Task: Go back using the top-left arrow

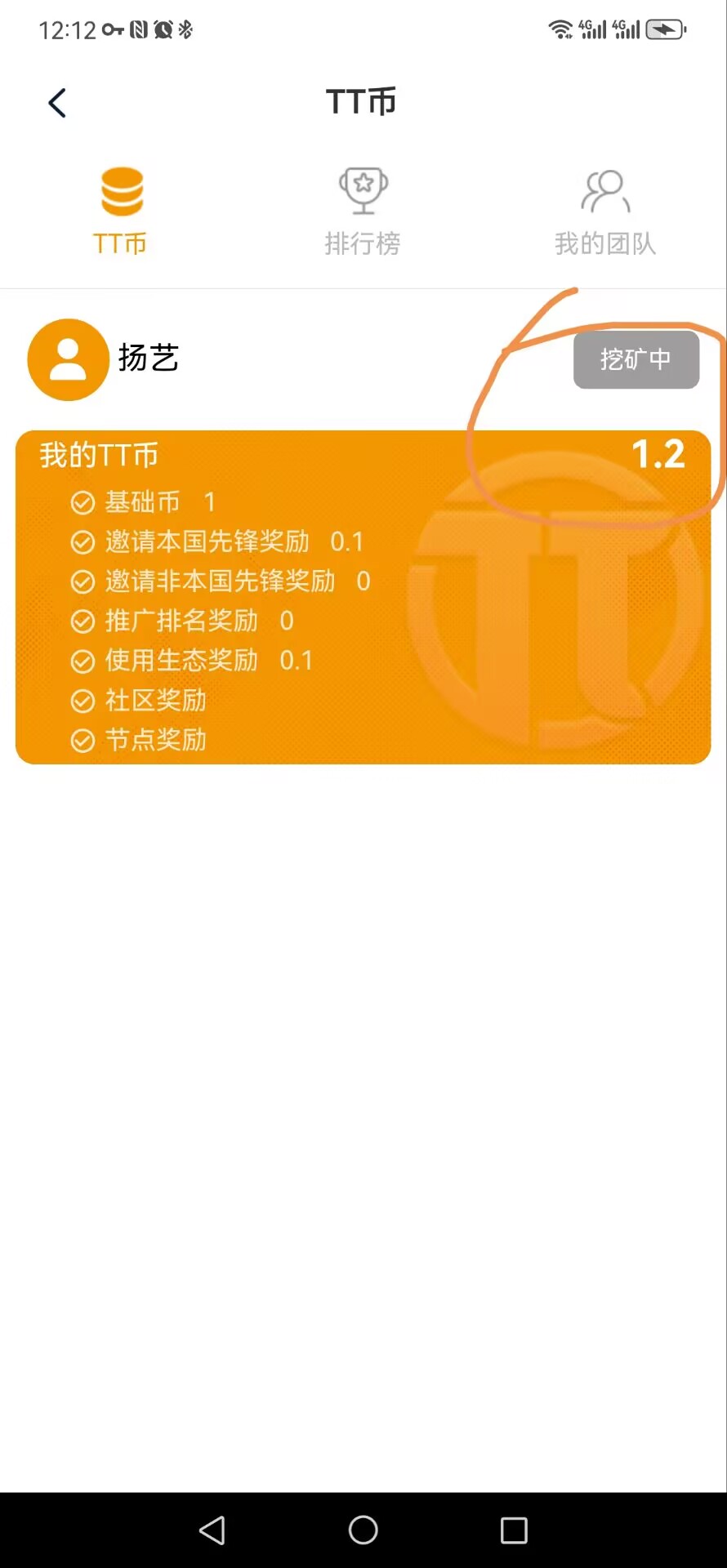Action: [x=56, y=103]
